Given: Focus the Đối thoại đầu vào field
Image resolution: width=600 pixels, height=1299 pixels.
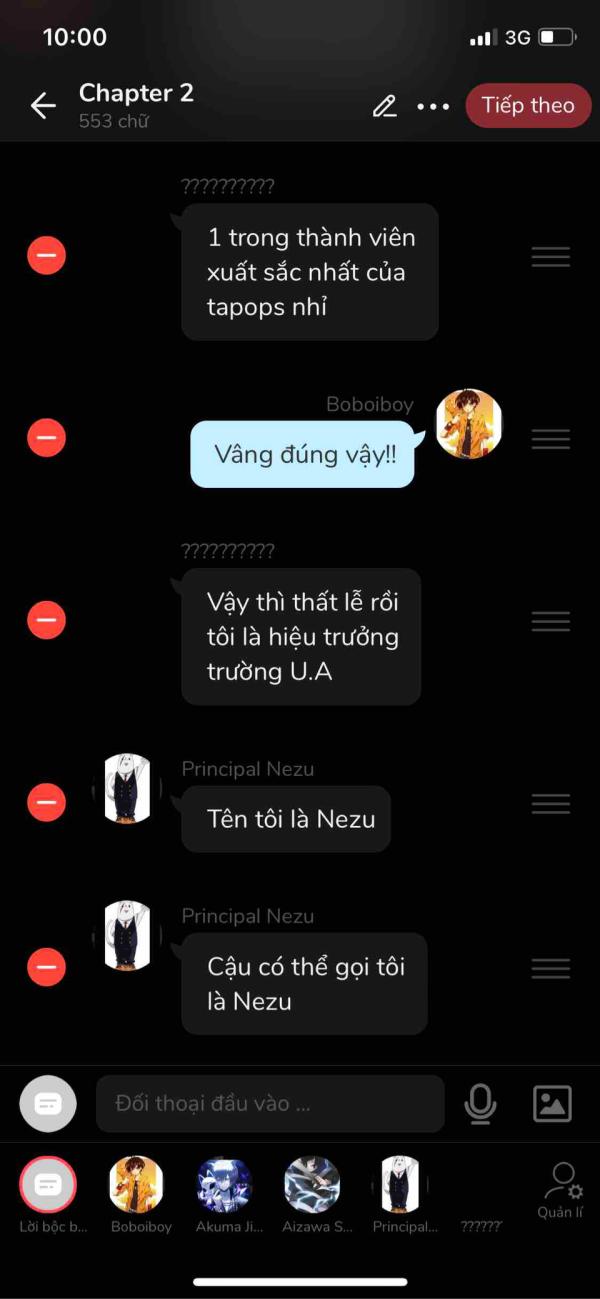Looking at the screenshot, I should pyautogui.click(x=270, y=1104).
